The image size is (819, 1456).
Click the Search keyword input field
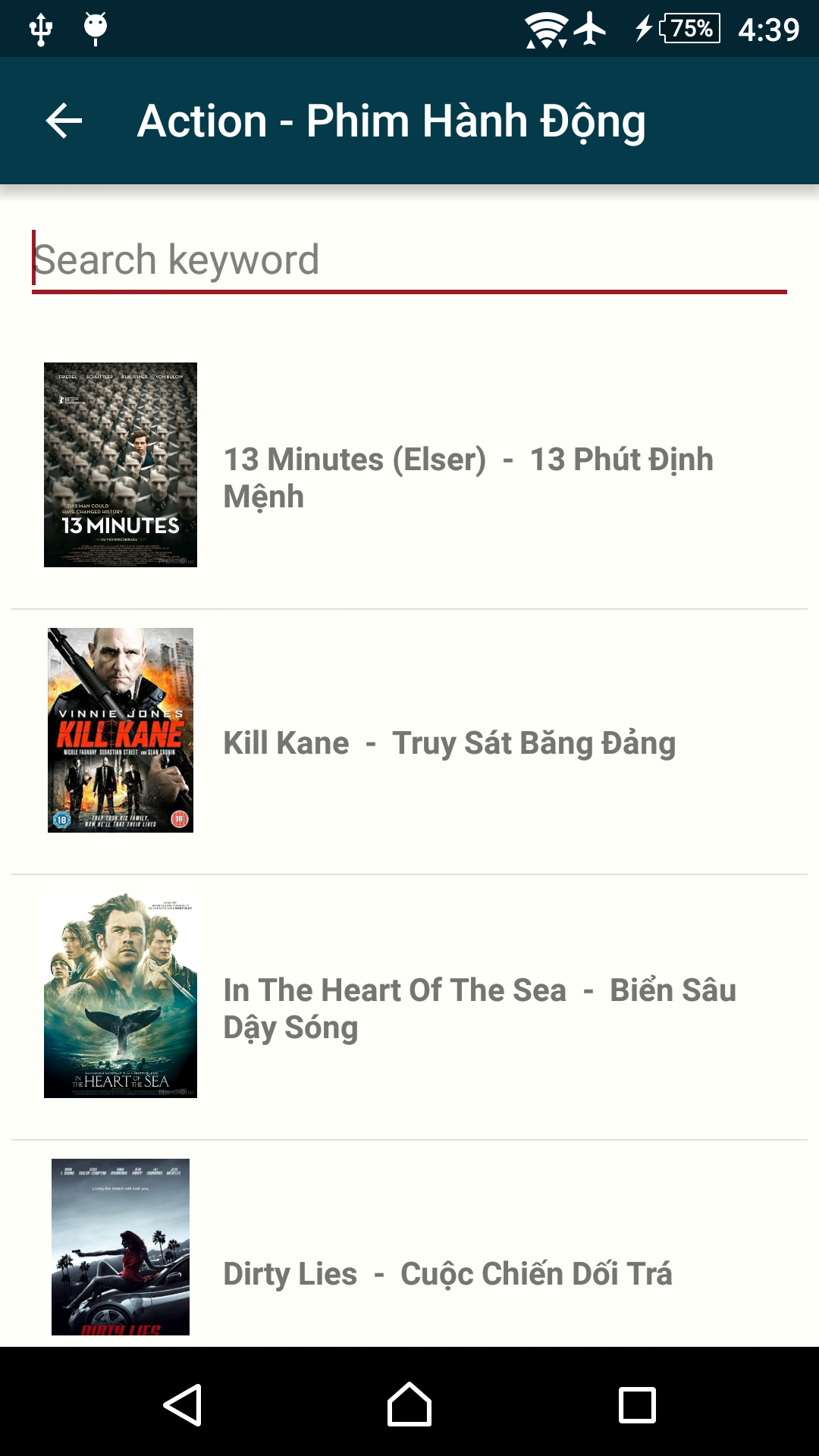pos(409,262)
